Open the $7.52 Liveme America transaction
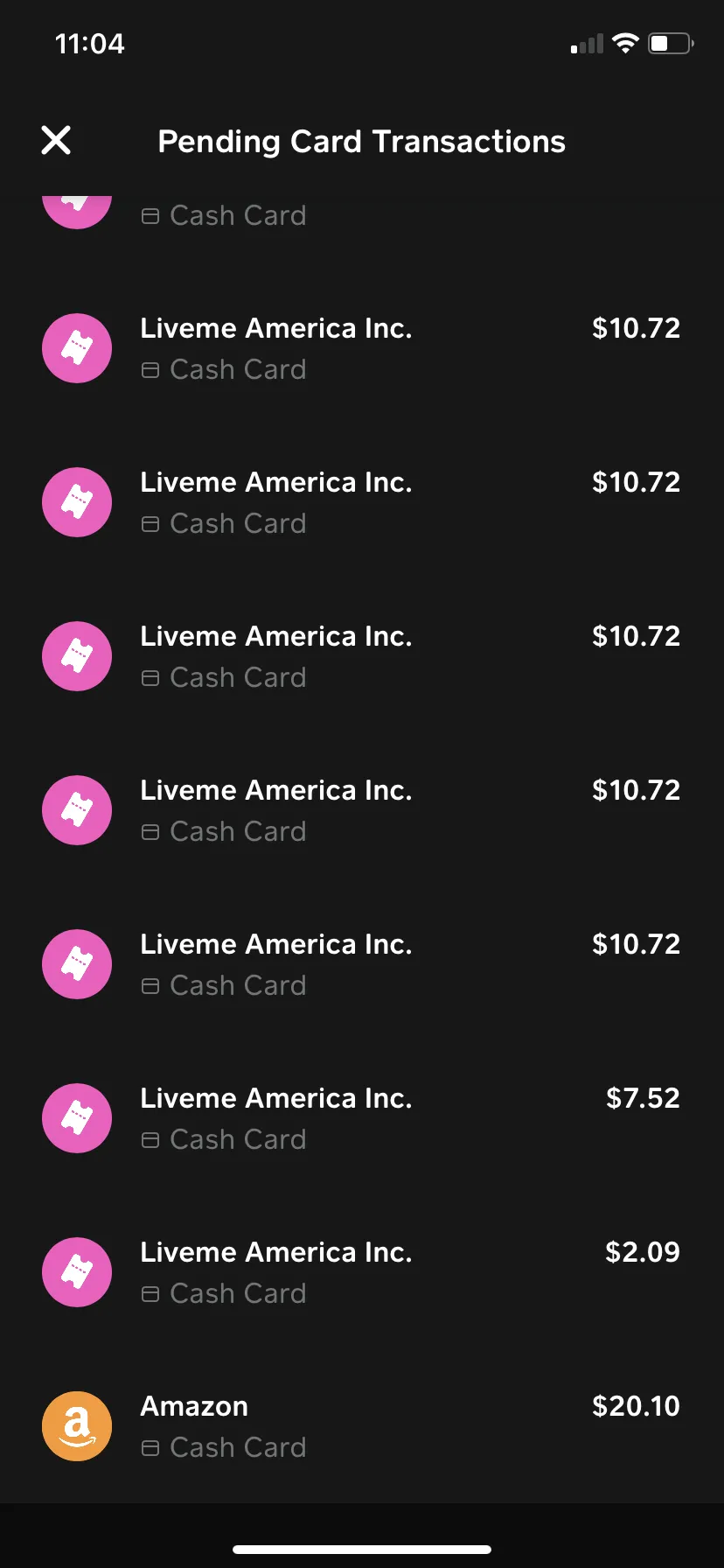Viewport: 724px width, 1568px height. tap(362, 1118)
